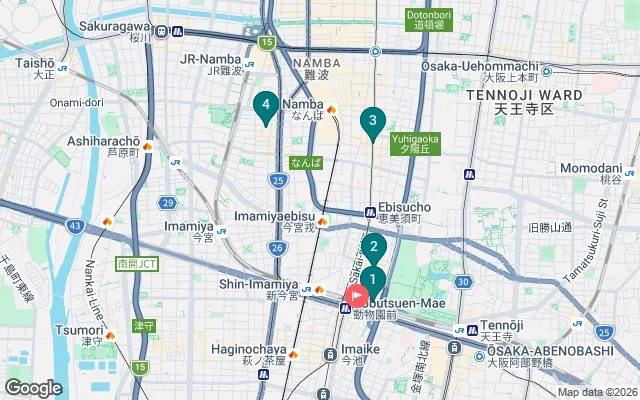This screenshot has height=400, width=640.
Task: Select map marker number 1
Action: coord(372,281)
